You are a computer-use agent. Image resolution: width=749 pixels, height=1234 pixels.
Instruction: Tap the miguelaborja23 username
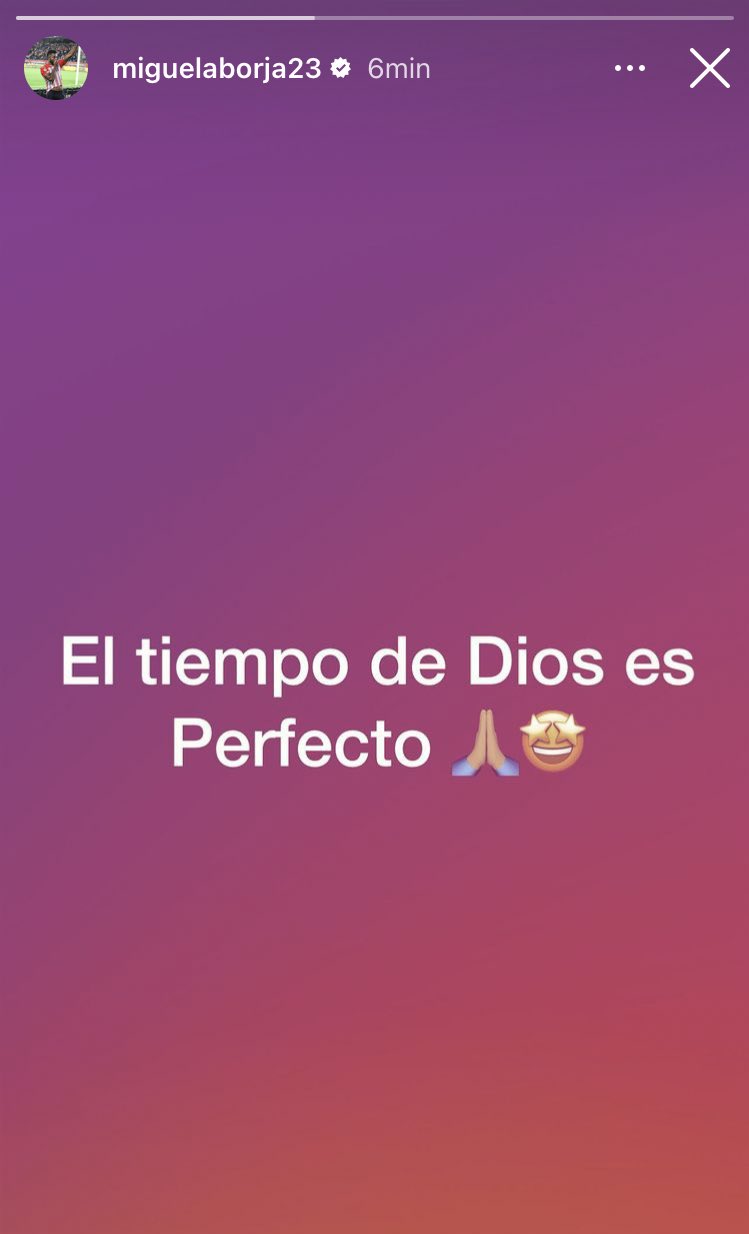point(217,69)
